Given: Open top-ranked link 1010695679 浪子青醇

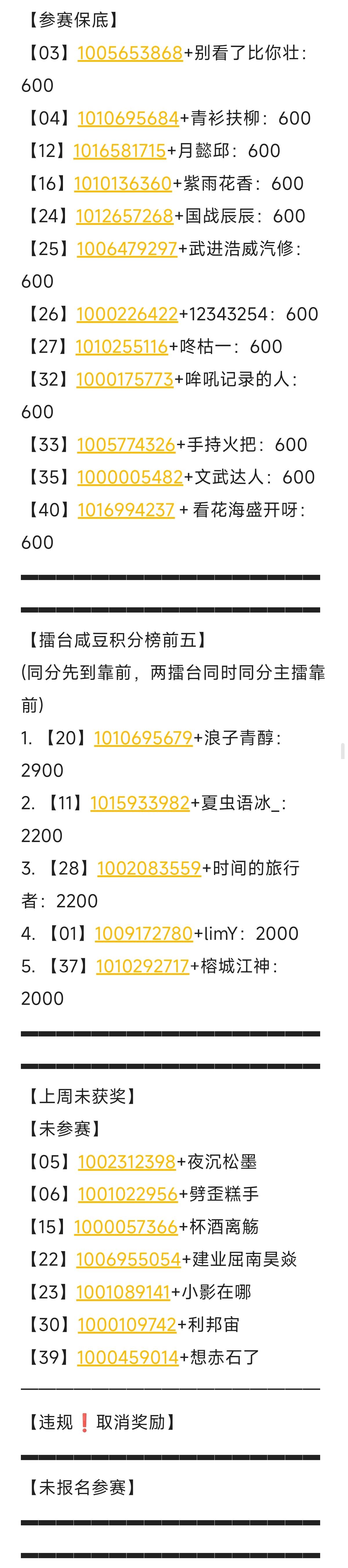Looking at the screenshot, I should pyautogui.click(x=143, y=738).
